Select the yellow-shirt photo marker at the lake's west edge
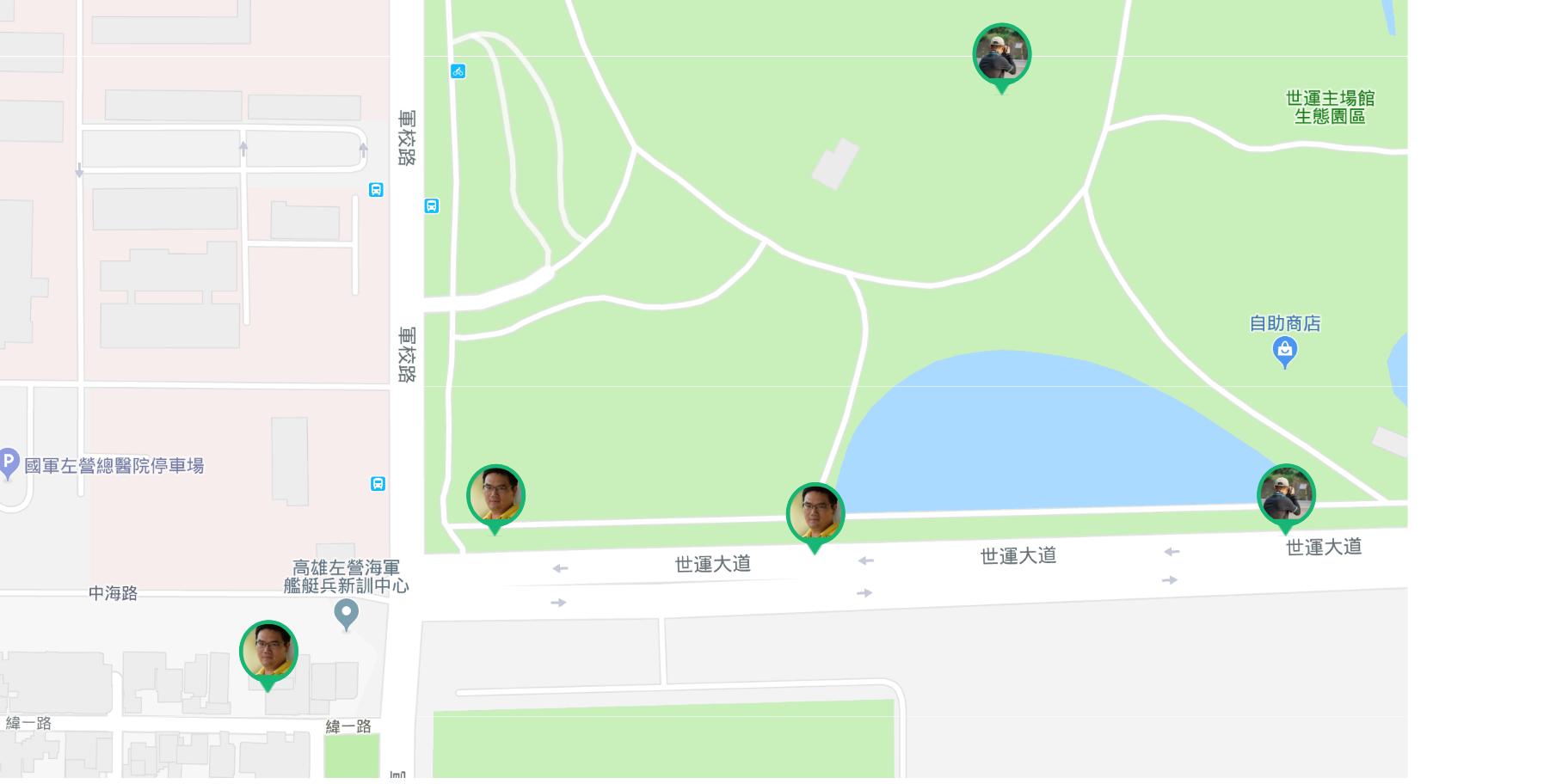 pos(815,513)
